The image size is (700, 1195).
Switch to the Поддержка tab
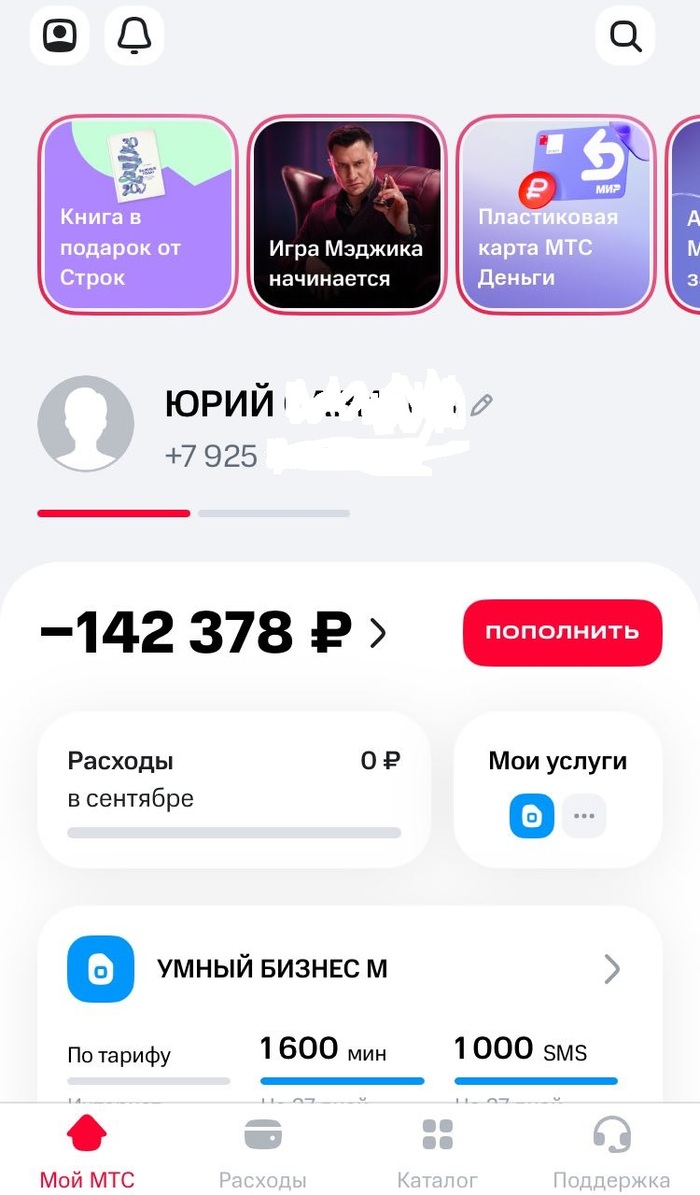pos(611,1150)
